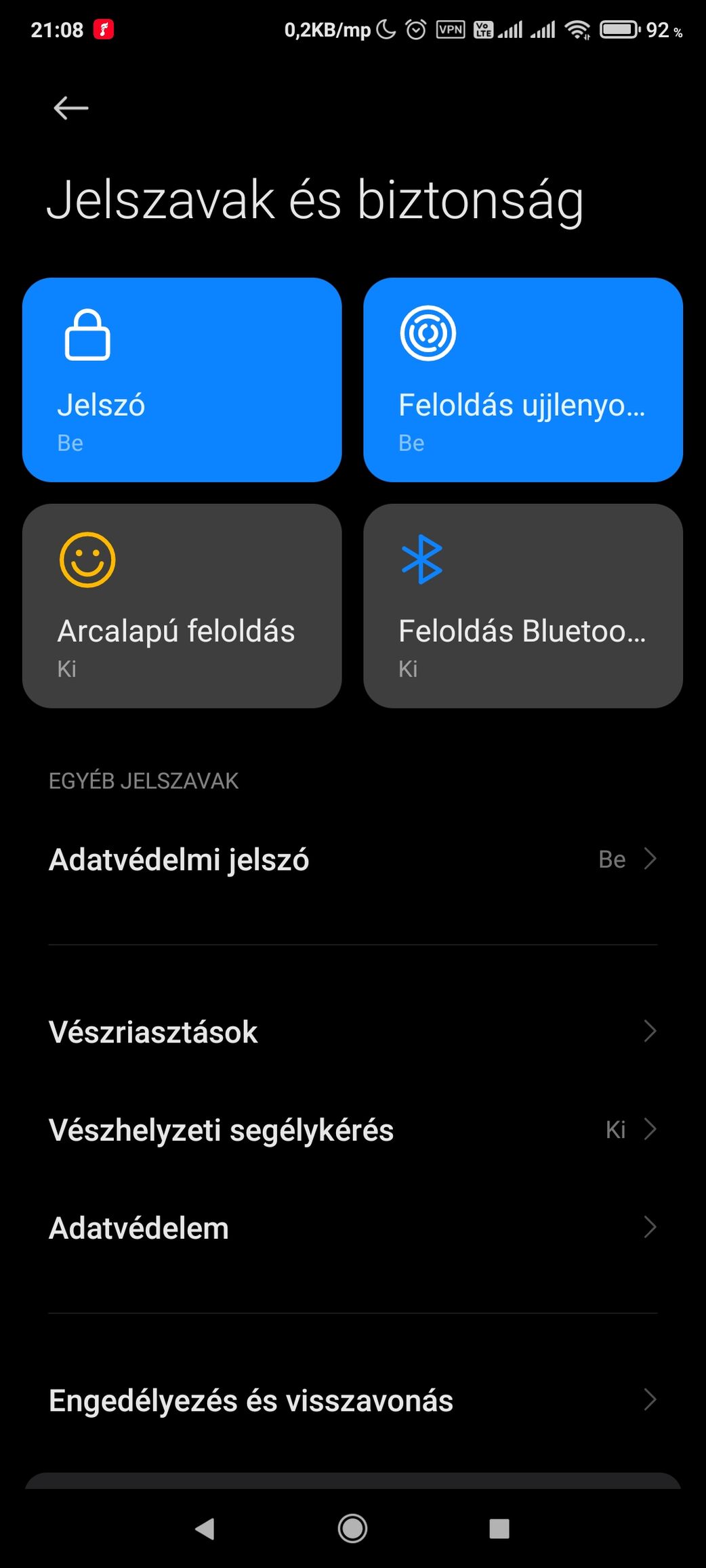The height and width of the screenshot is (1568, 706).
Task: Open Adatvédelmi jelszó settings
Action: [353, 859]
